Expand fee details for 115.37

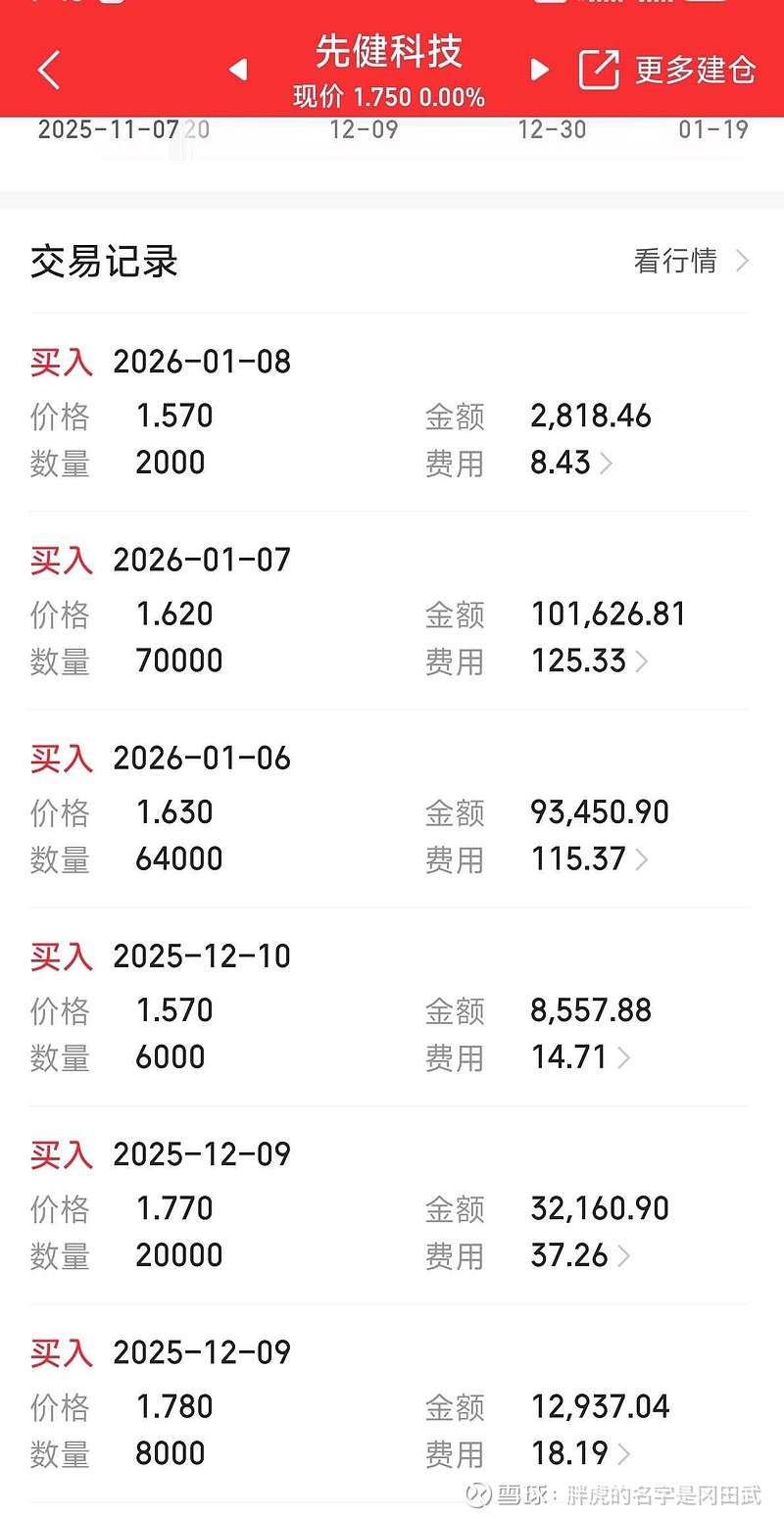pyautogui.click(x=641, y=859)
